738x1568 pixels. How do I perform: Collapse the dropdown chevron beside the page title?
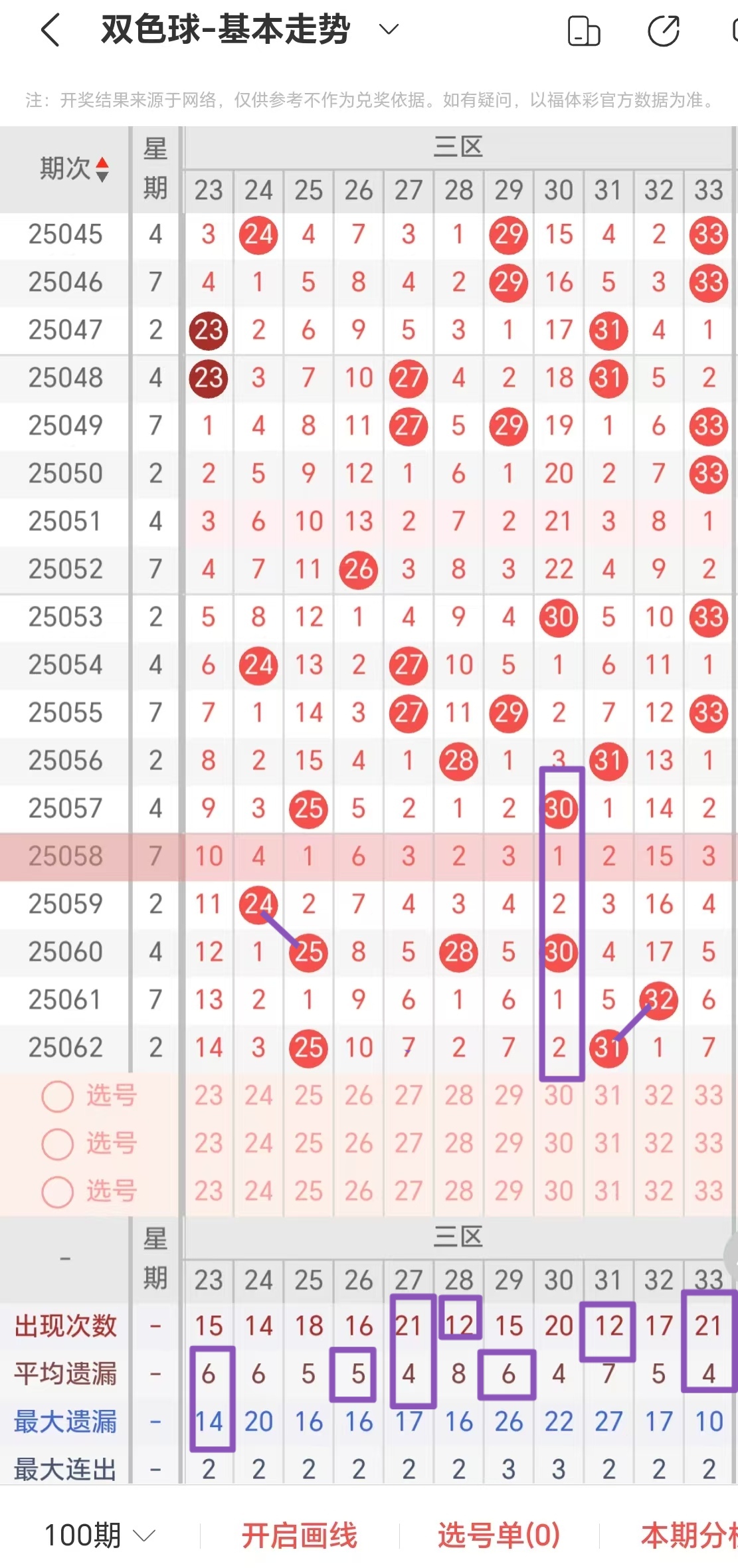click(389, 29)
